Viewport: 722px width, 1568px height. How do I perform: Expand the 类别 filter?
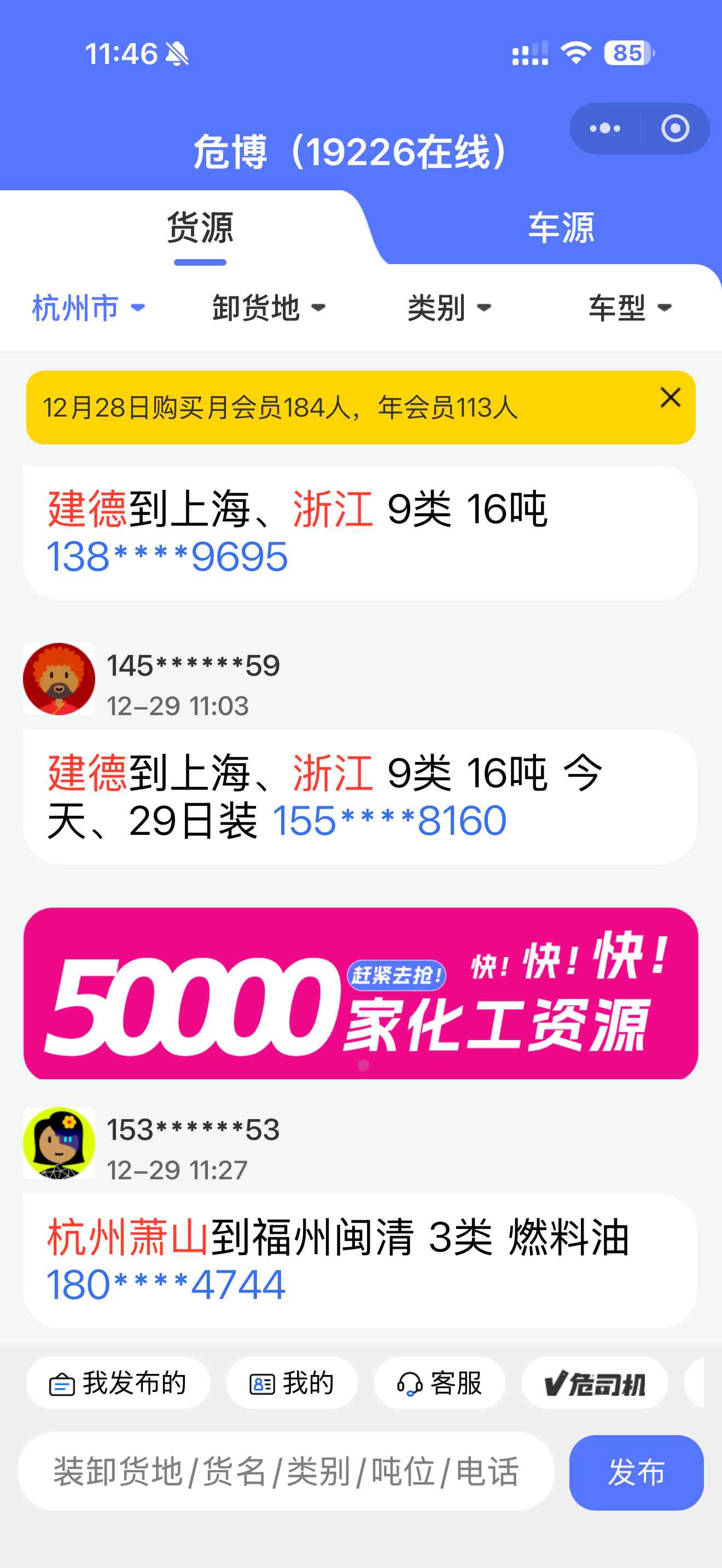tap(449, 307)
